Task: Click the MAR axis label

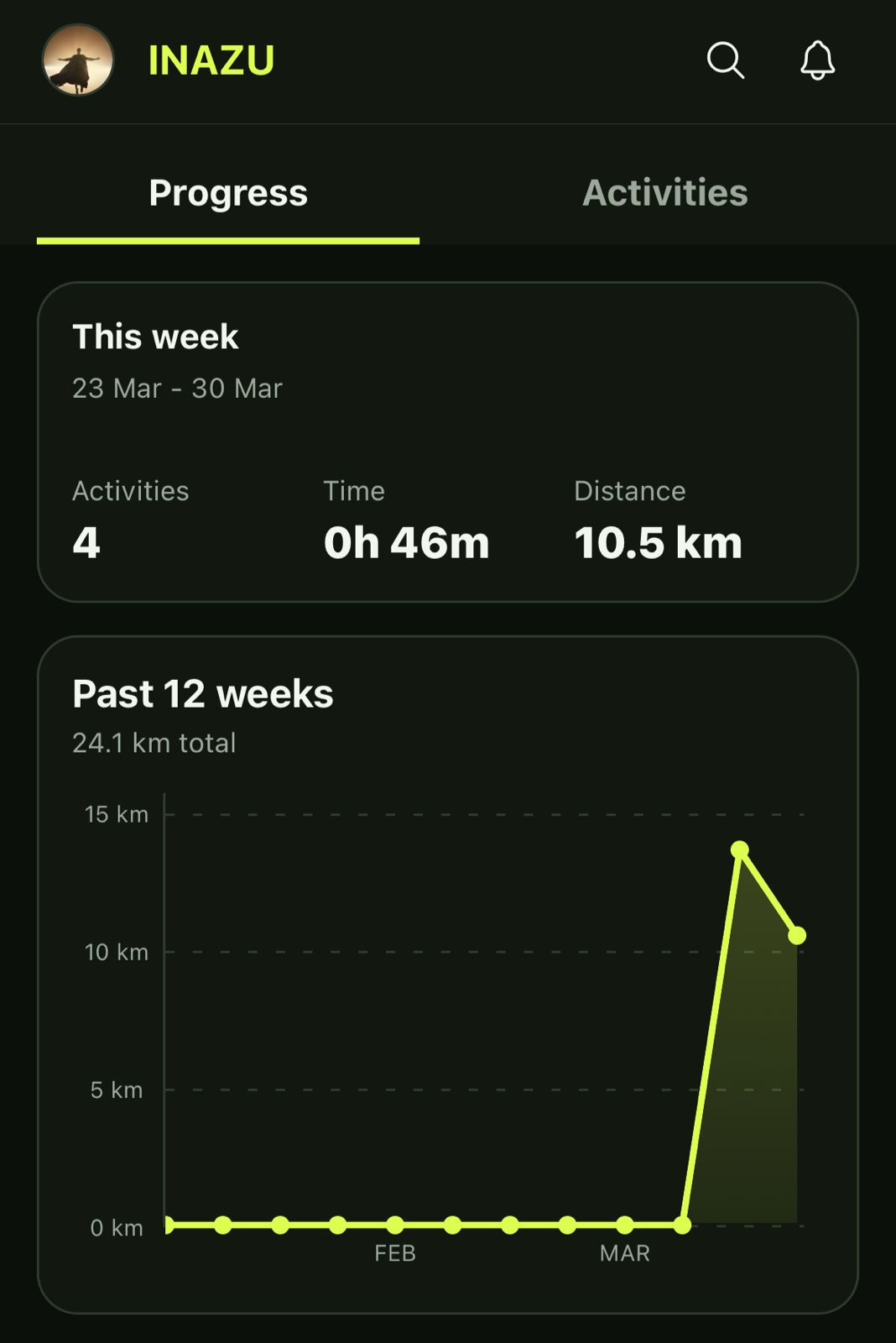Action: (x=623, y=1254)
